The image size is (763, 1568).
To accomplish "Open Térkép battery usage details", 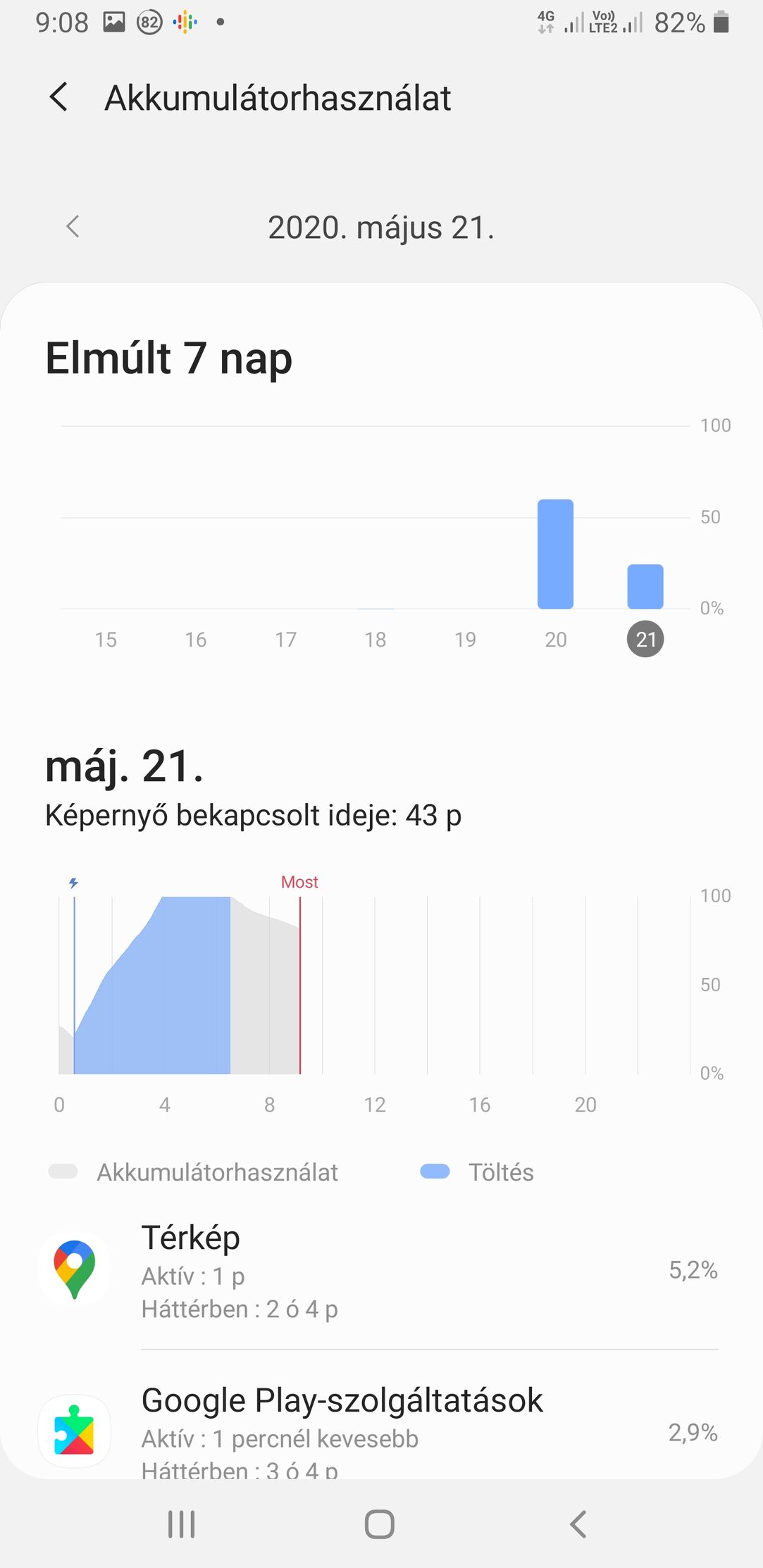I will tap(381, 1271).
